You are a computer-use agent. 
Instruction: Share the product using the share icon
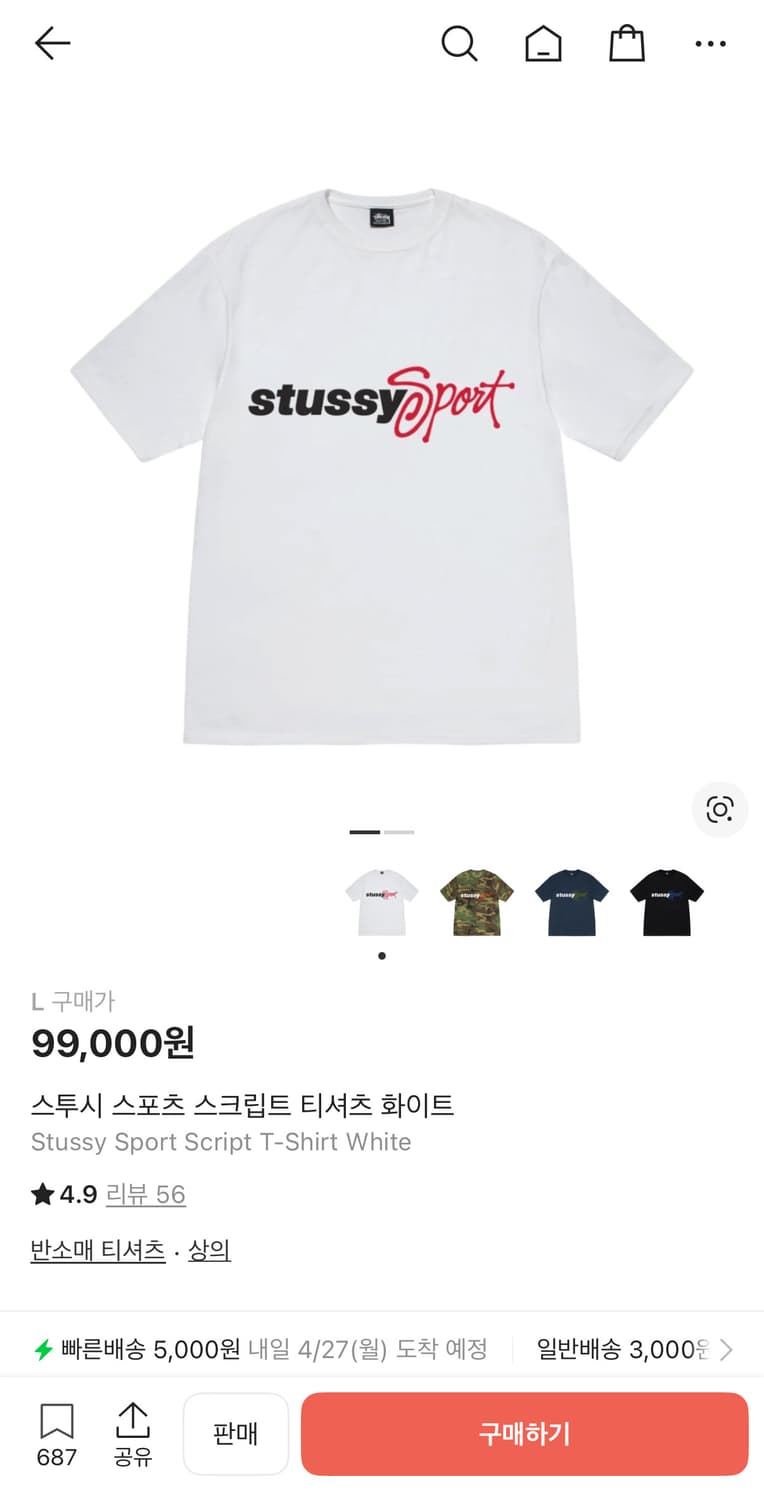132,1420
